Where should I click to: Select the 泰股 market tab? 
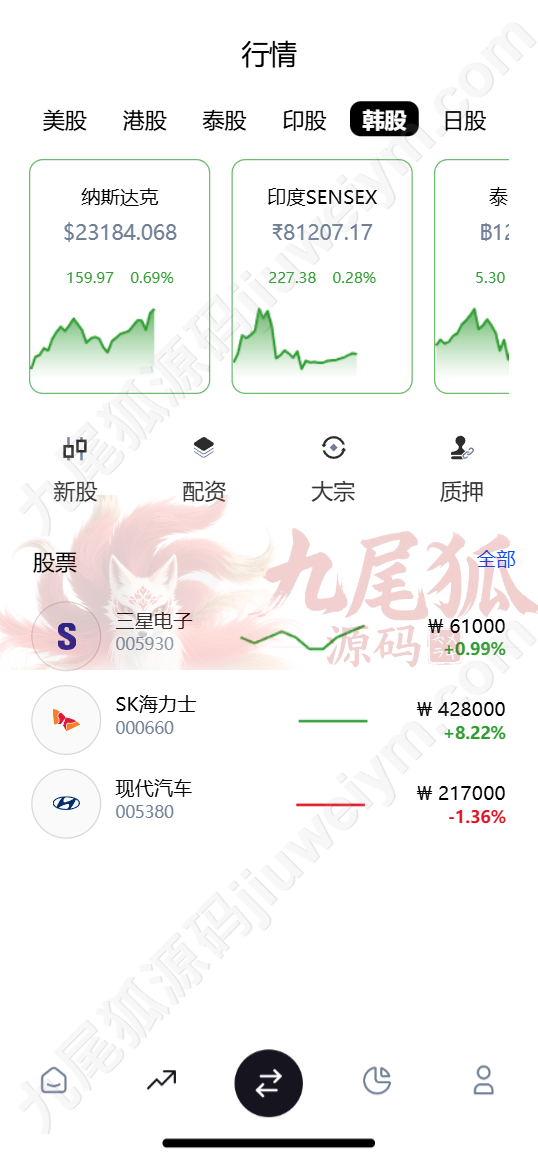(224, 120)
